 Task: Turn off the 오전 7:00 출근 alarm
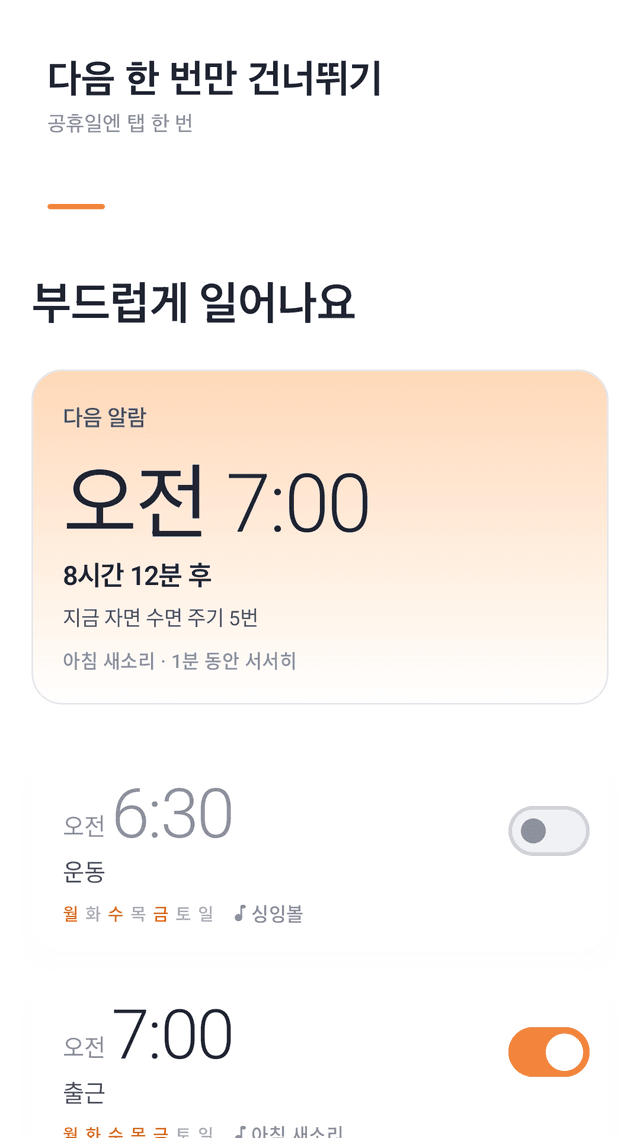(x=549, y=1052)
